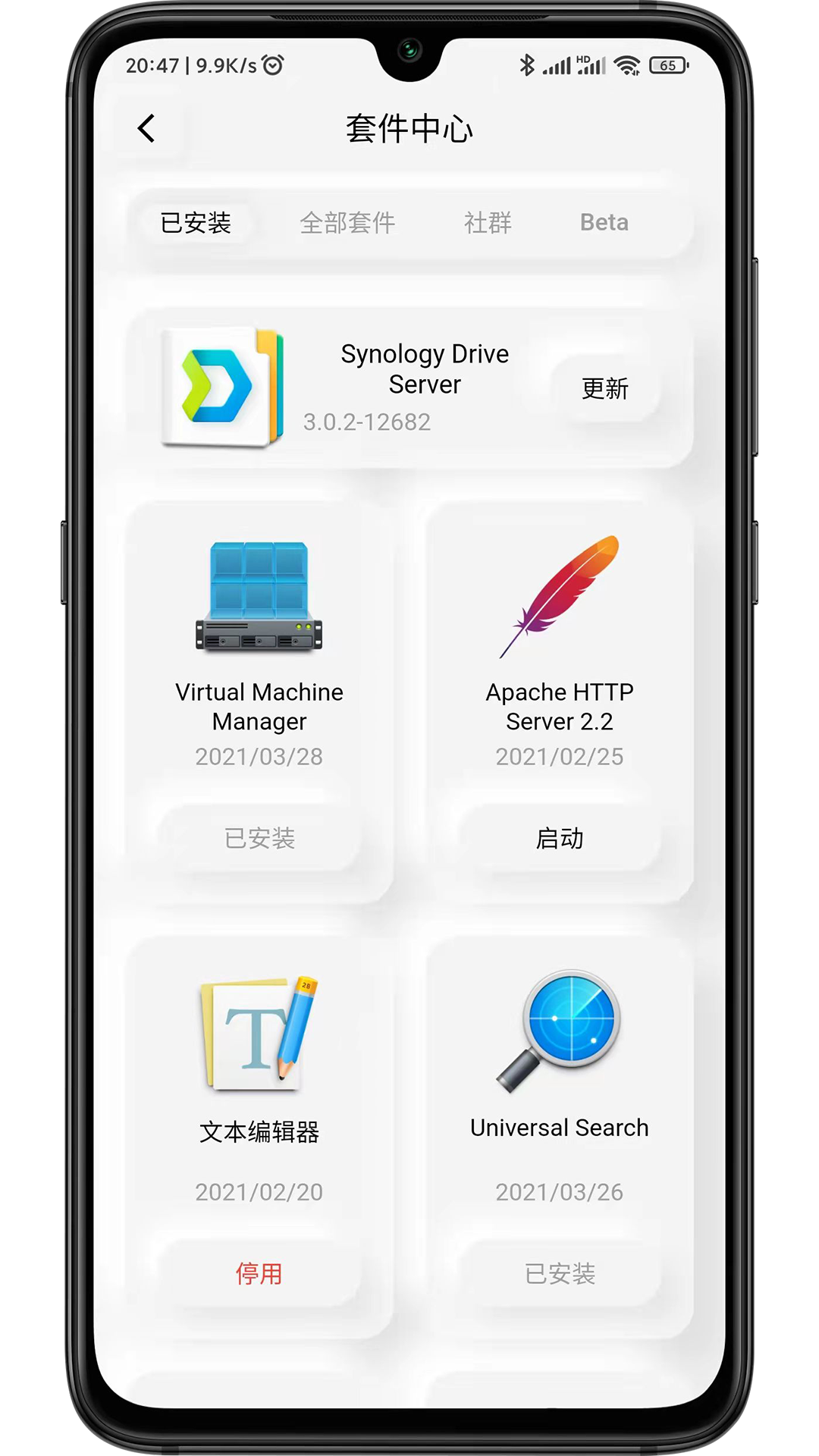The height and width of the screenshot is (1456, 819).
Task: Update Synology Drive Server with 更新
Action: [604, 388]
